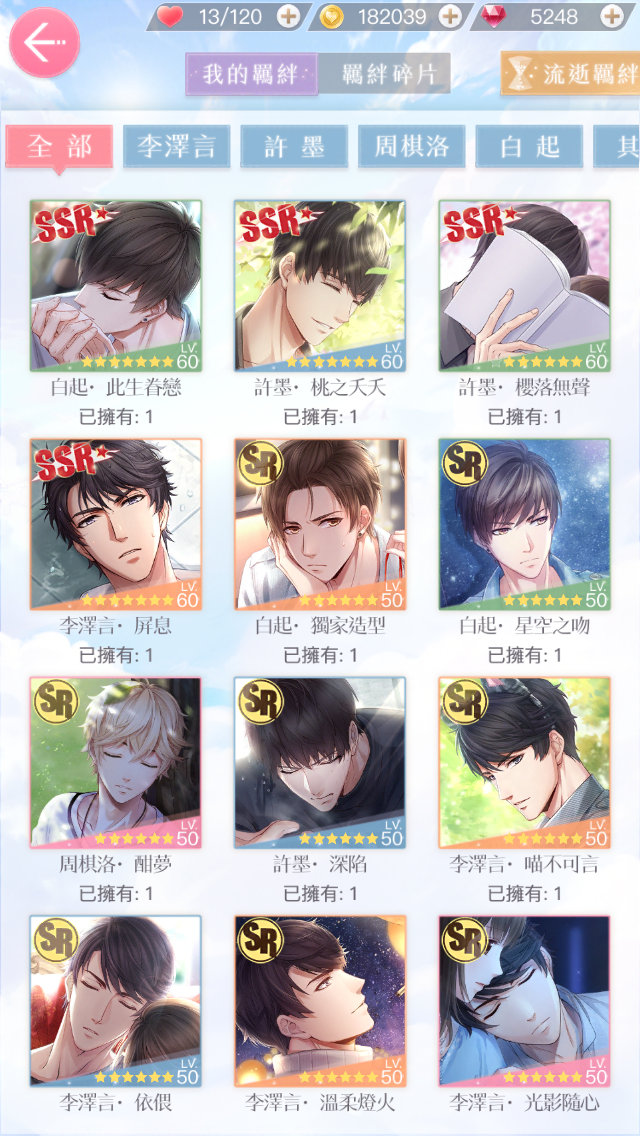Switch to the 羈絆碎片 tab
The height and width of the screenshot is (1136, 640).
coord(384,74)
